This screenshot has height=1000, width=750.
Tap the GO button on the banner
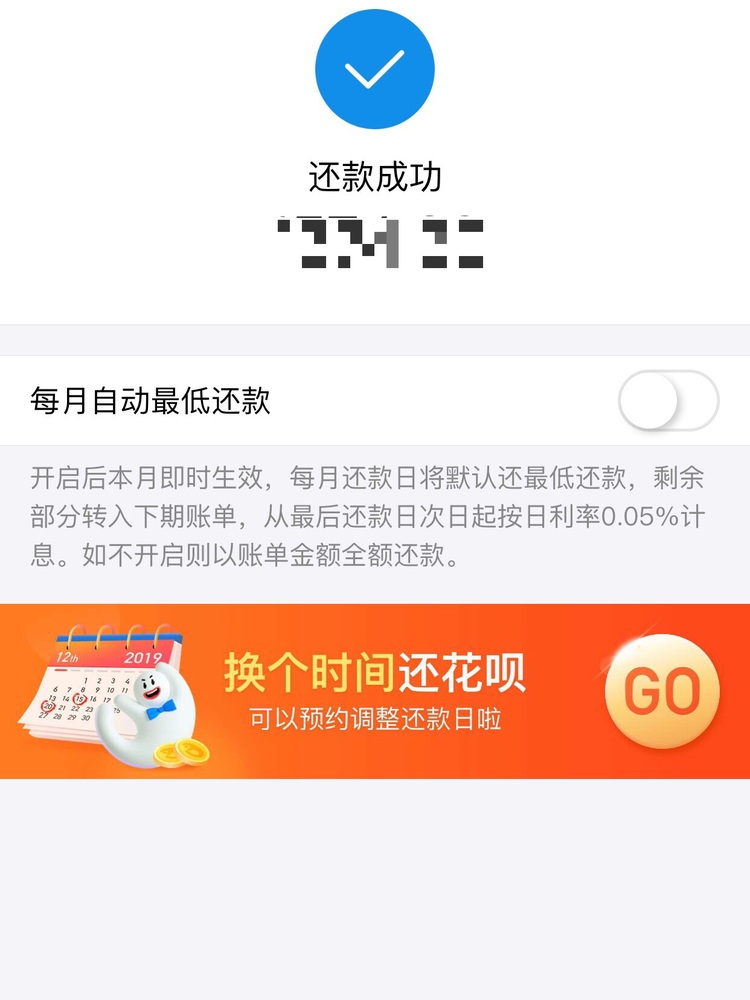[662, 691]
